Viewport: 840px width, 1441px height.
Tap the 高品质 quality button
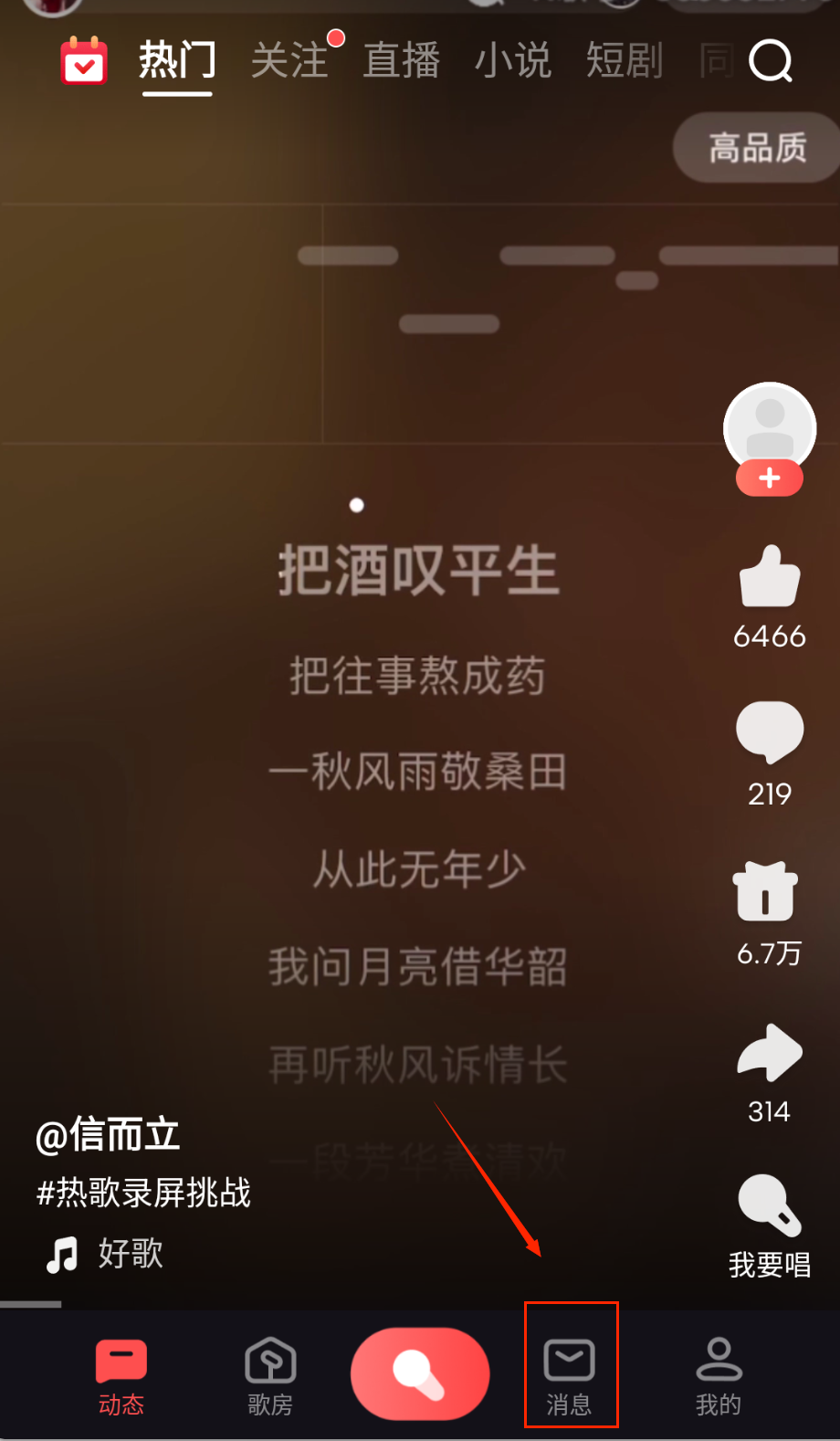[x=757, y=147]
